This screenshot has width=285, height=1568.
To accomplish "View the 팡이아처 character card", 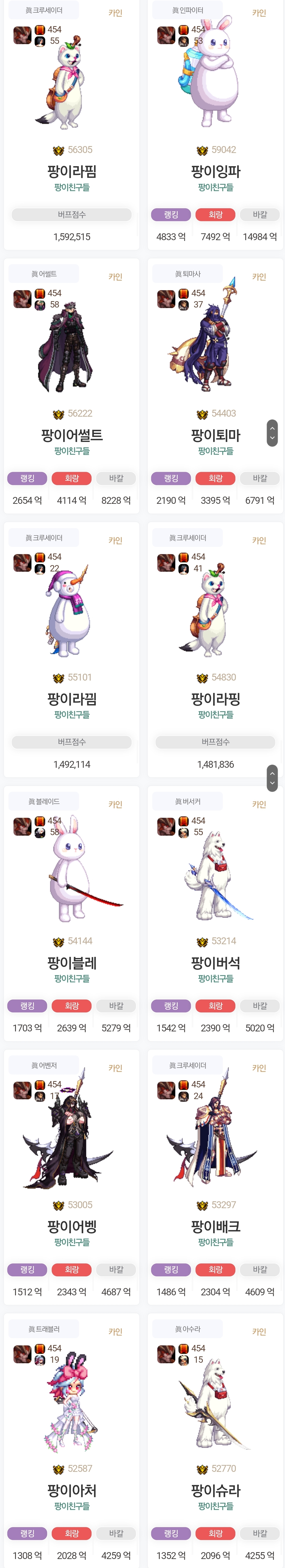I will [72, 1490].
